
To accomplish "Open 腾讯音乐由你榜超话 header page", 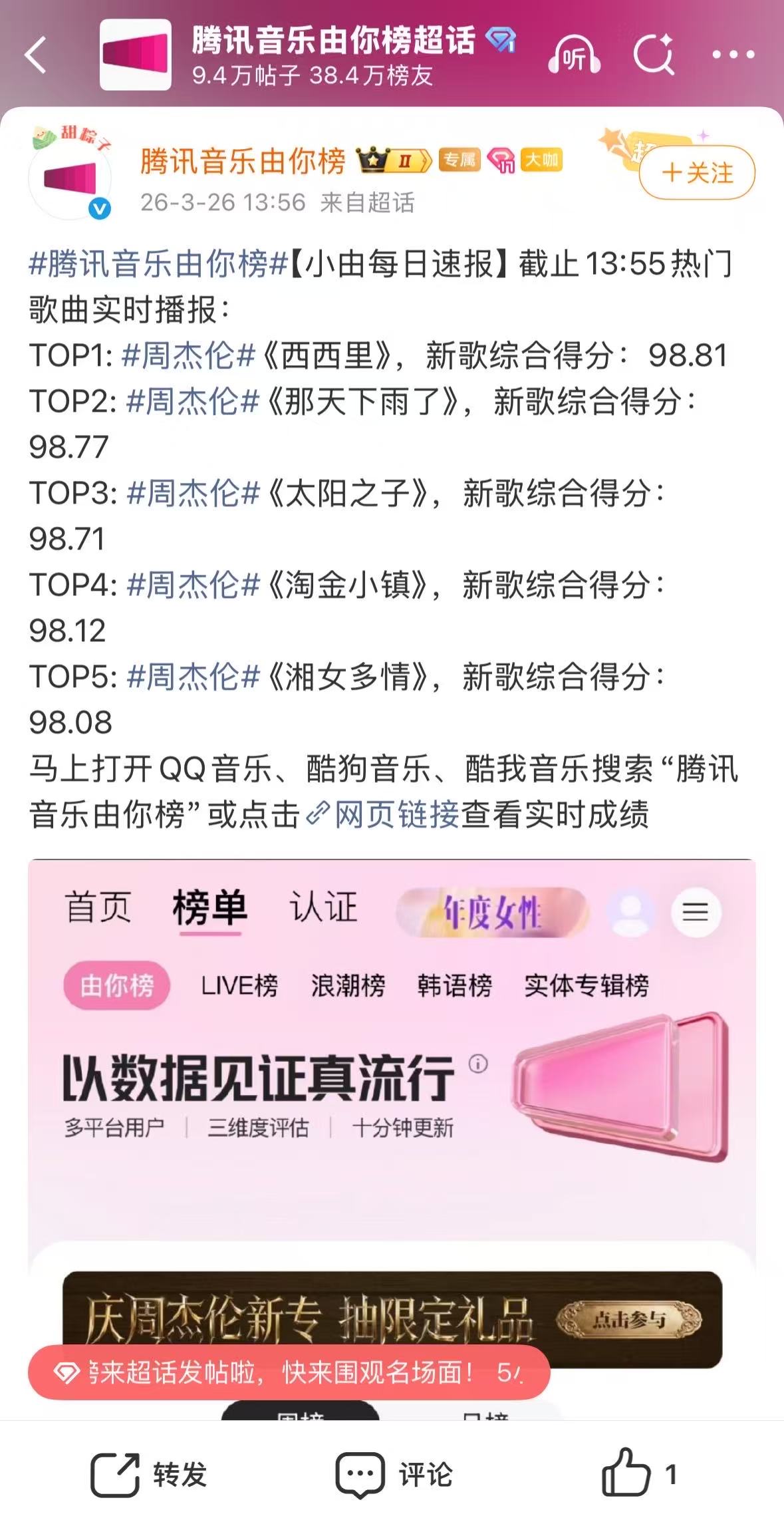I will 332,41.
